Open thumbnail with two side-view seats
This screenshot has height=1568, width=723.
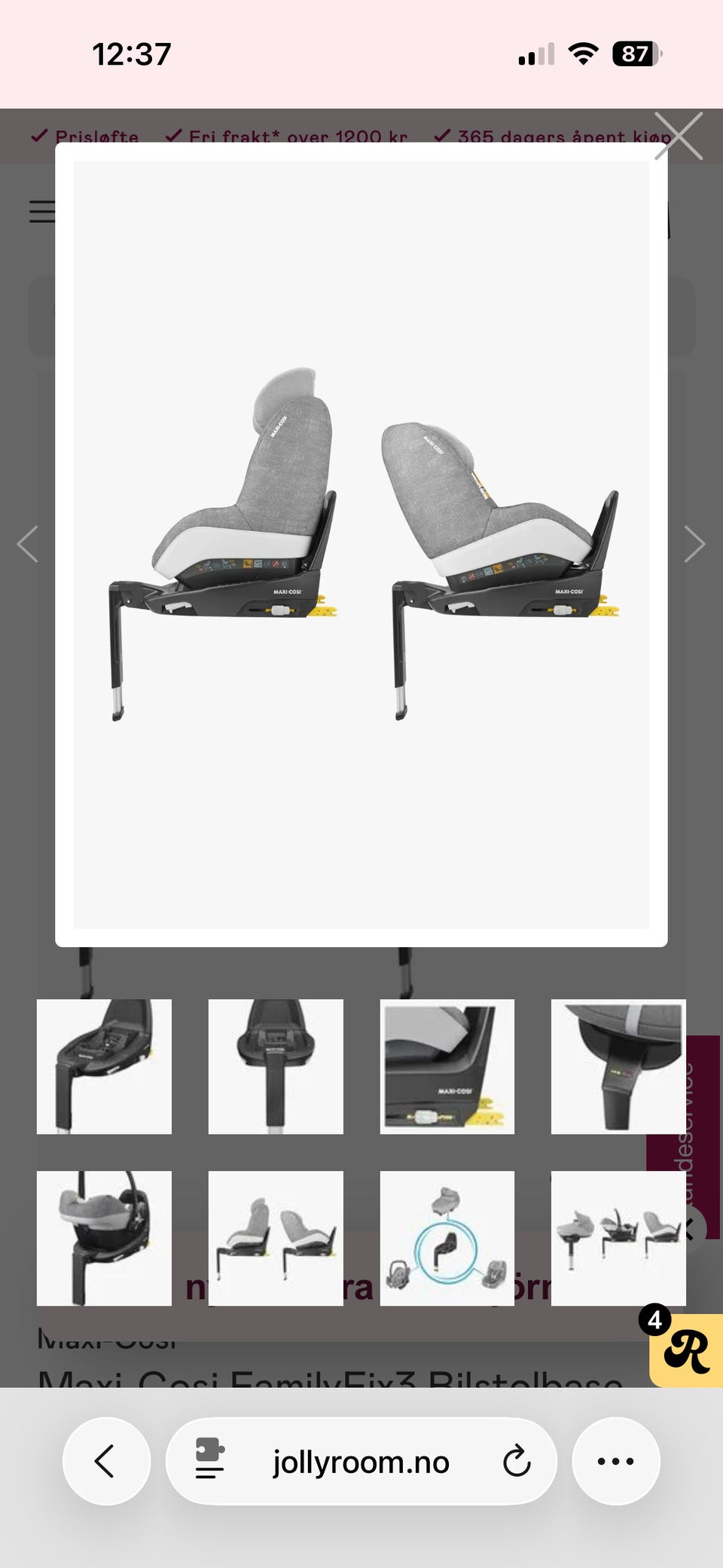click(x=276, y=1238)
